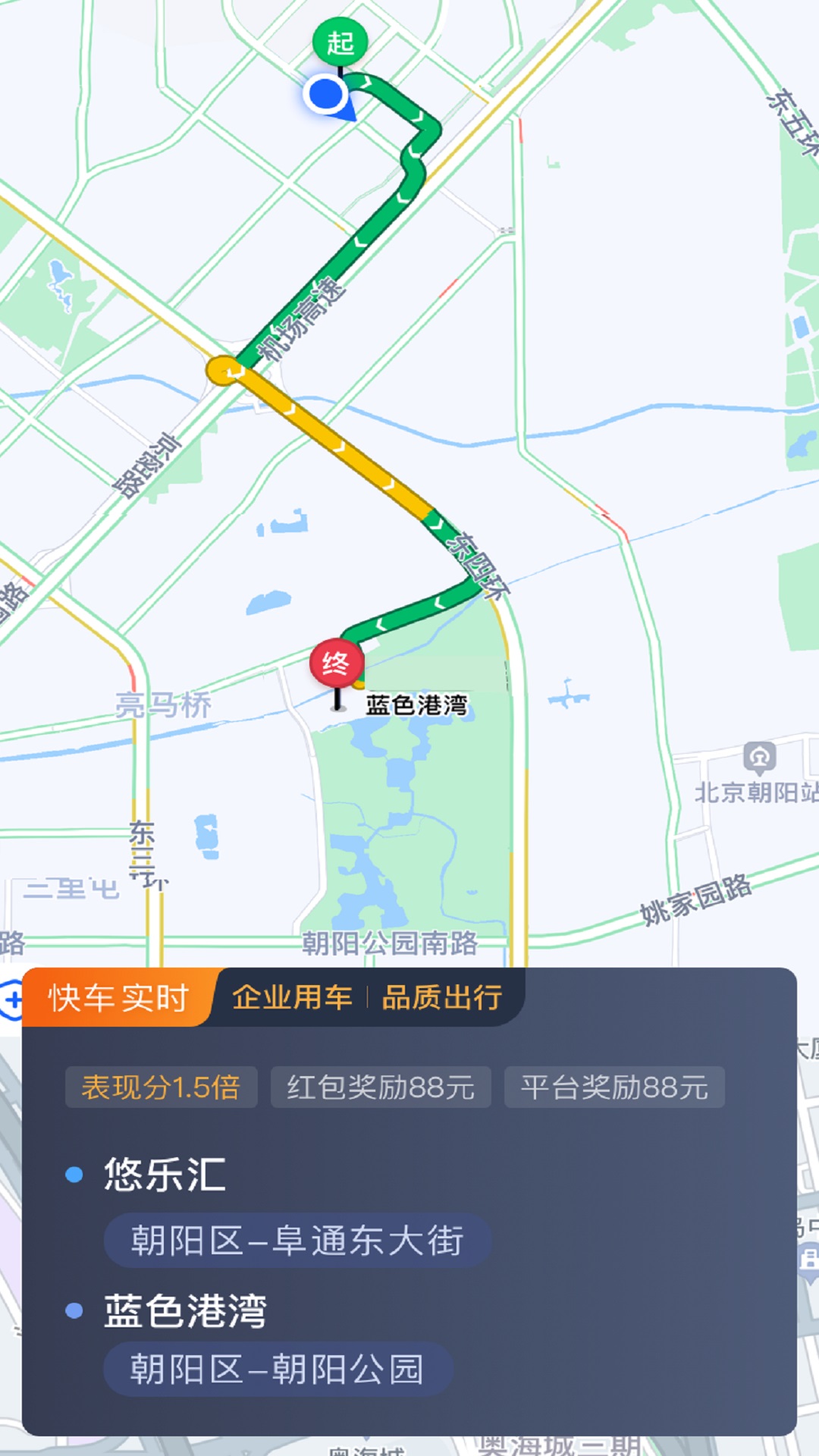This screenshot has height=1456, width=819.
Task: Expand dropoff address 朝阳区-朝阳公园
Action: [277, 1370]
